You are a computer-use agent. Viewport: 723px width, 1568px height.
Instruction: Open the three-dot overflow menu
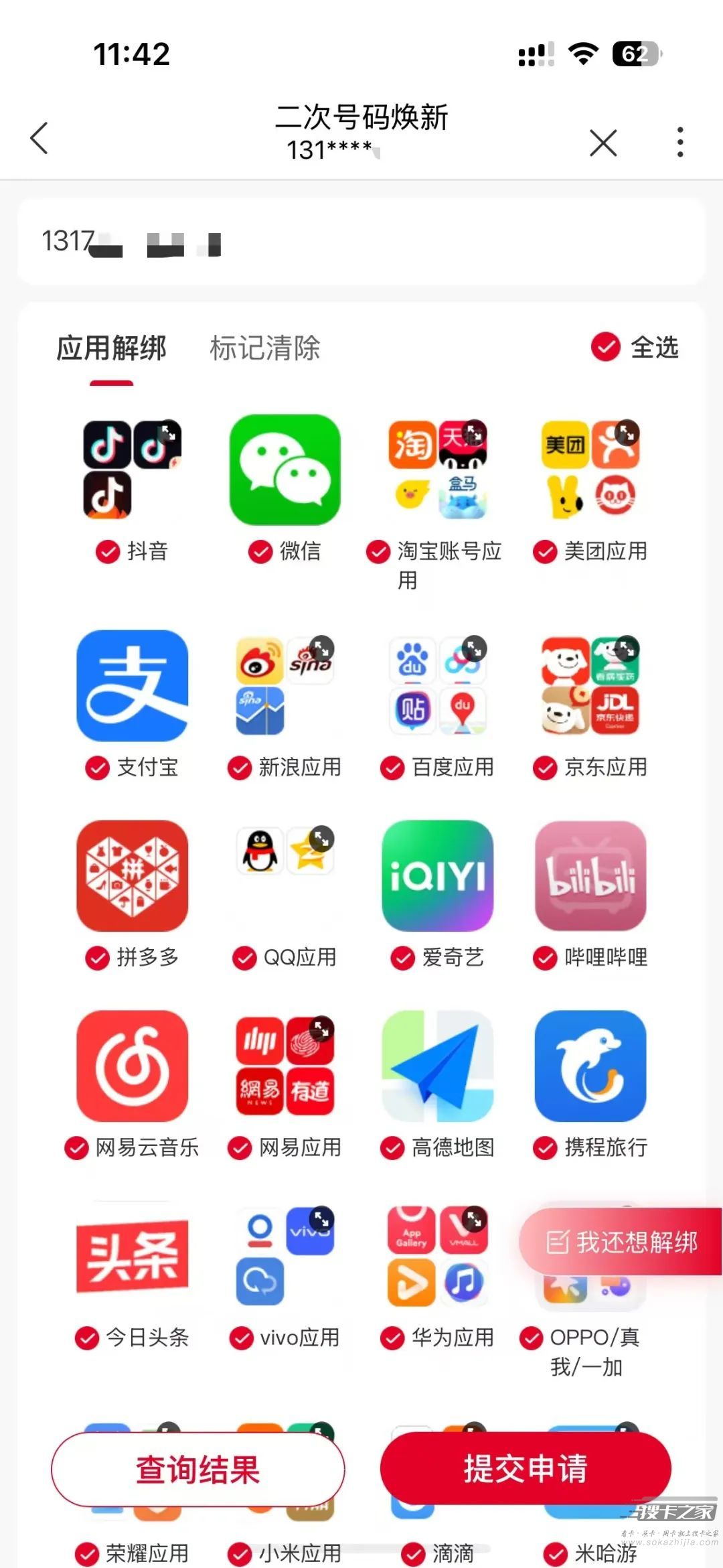point(679,142)
